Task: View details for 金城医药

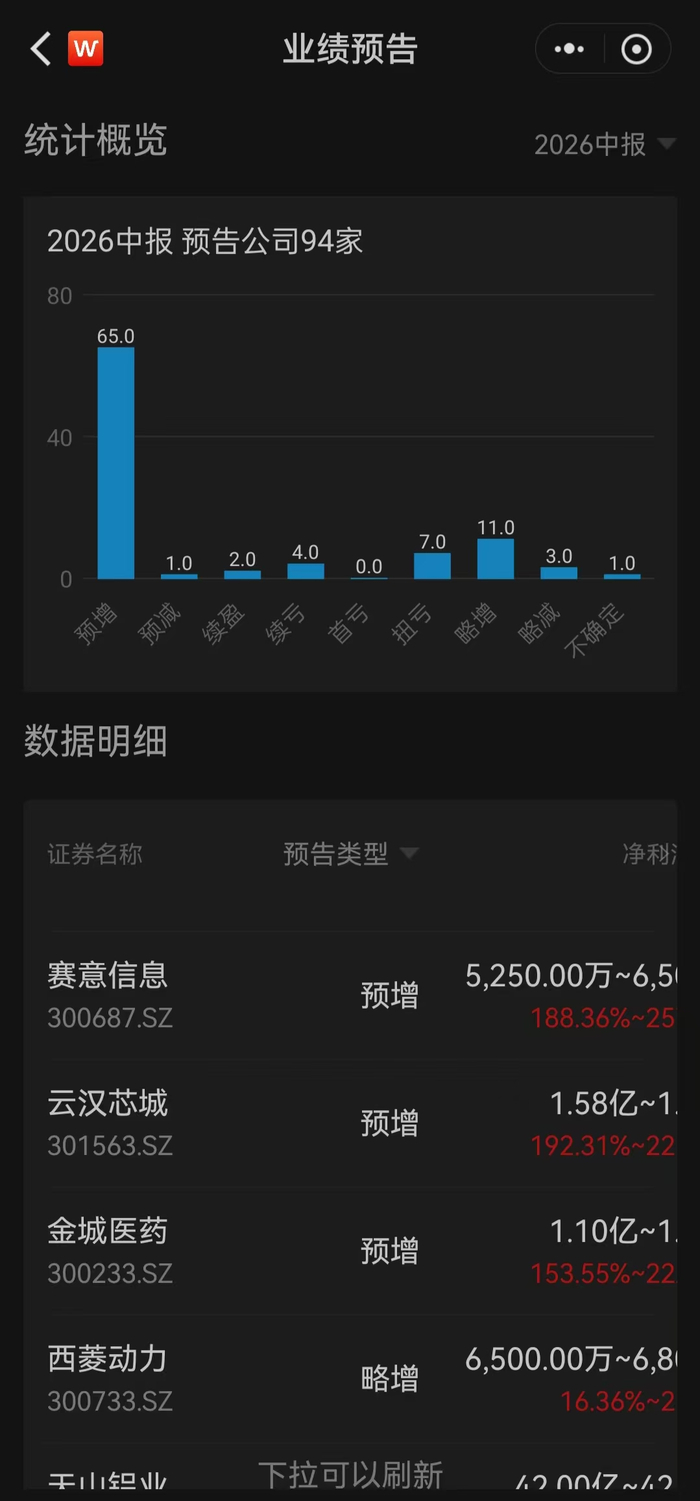Action: coord(350,1252)
